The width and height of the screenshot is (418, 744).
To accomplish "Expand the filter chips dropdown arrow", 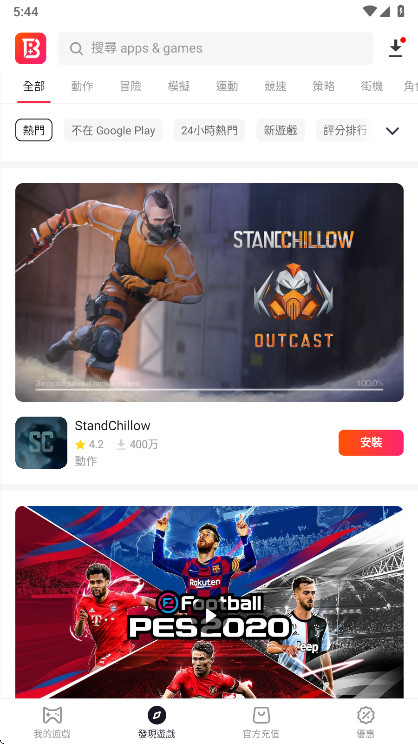I will coord(392,131).
